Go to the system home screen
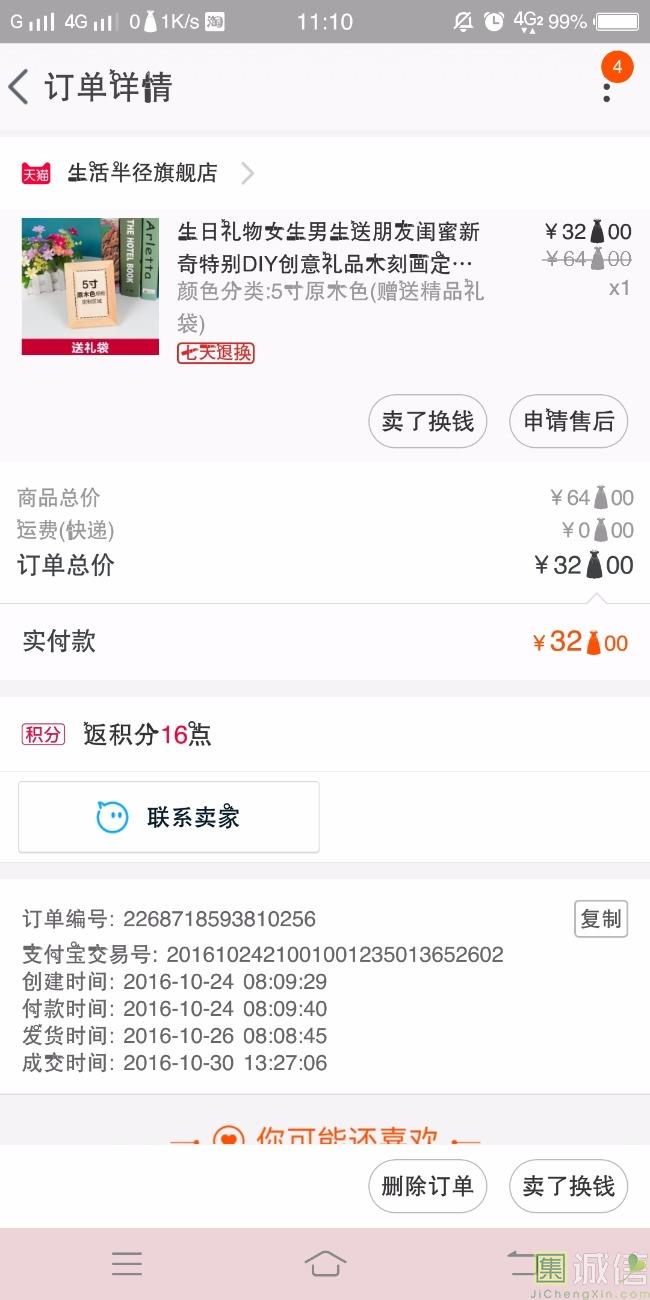 325,1264
